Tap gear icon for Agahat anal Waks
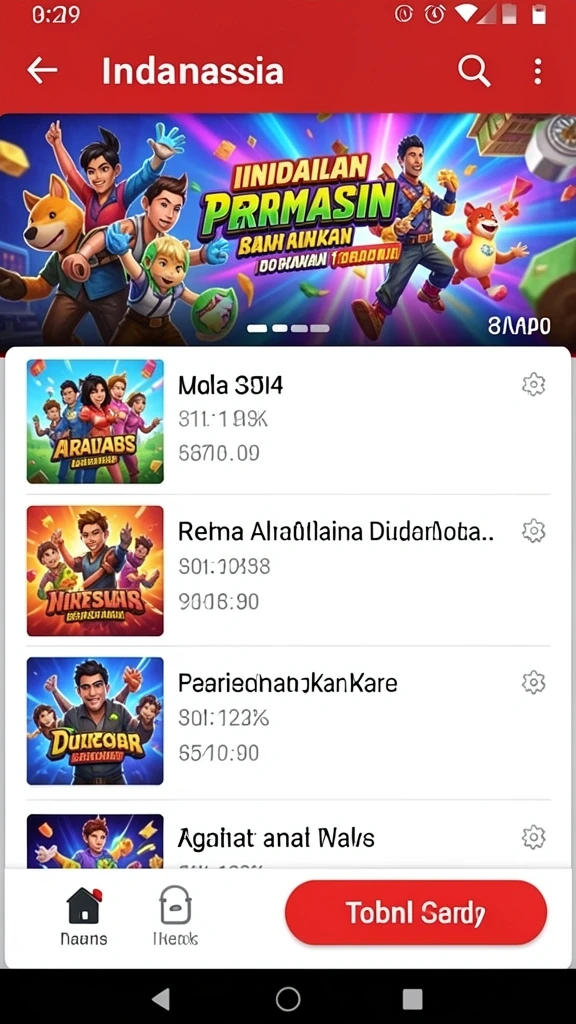 [x=534, y=837]
